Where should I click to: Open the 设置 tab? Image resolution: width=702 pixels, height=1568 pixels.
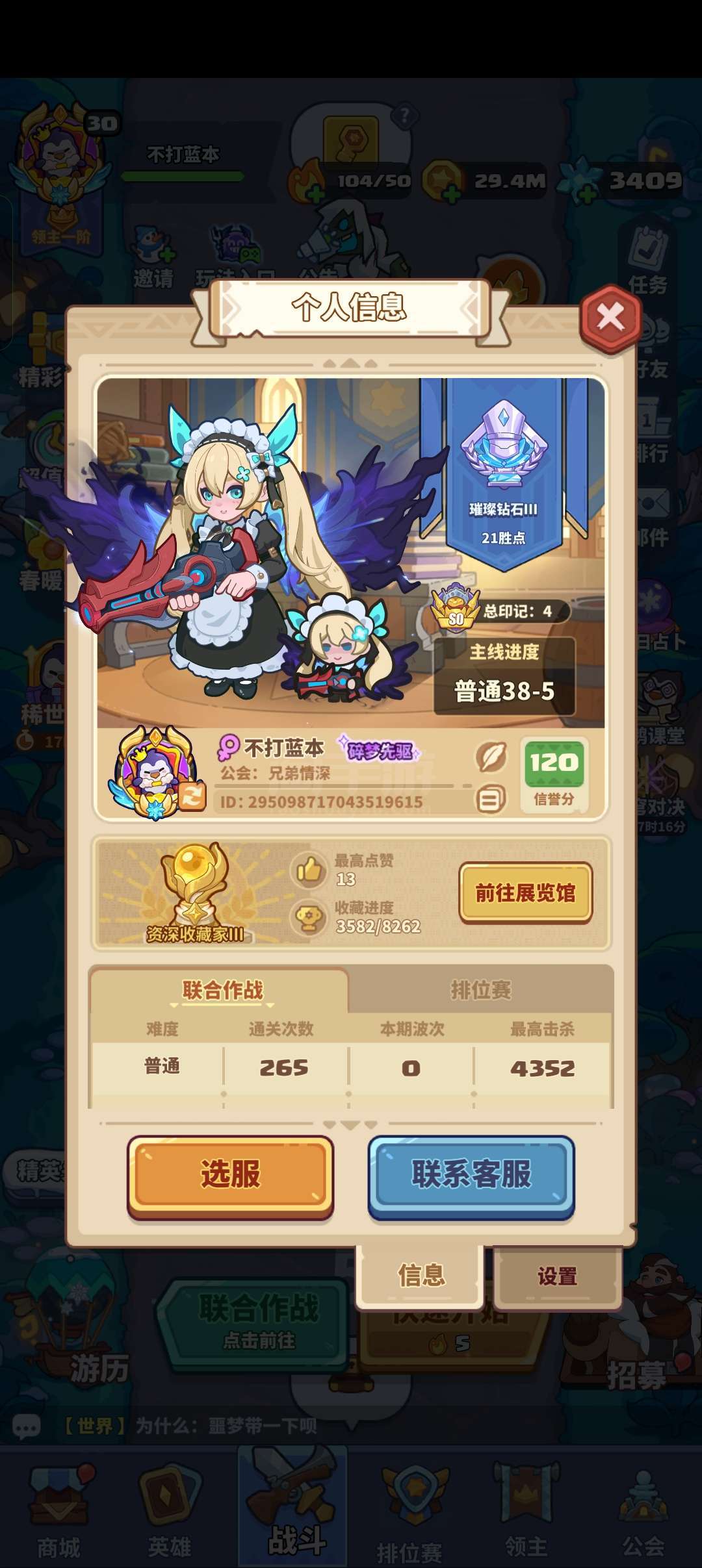(x=557, y=1276)
